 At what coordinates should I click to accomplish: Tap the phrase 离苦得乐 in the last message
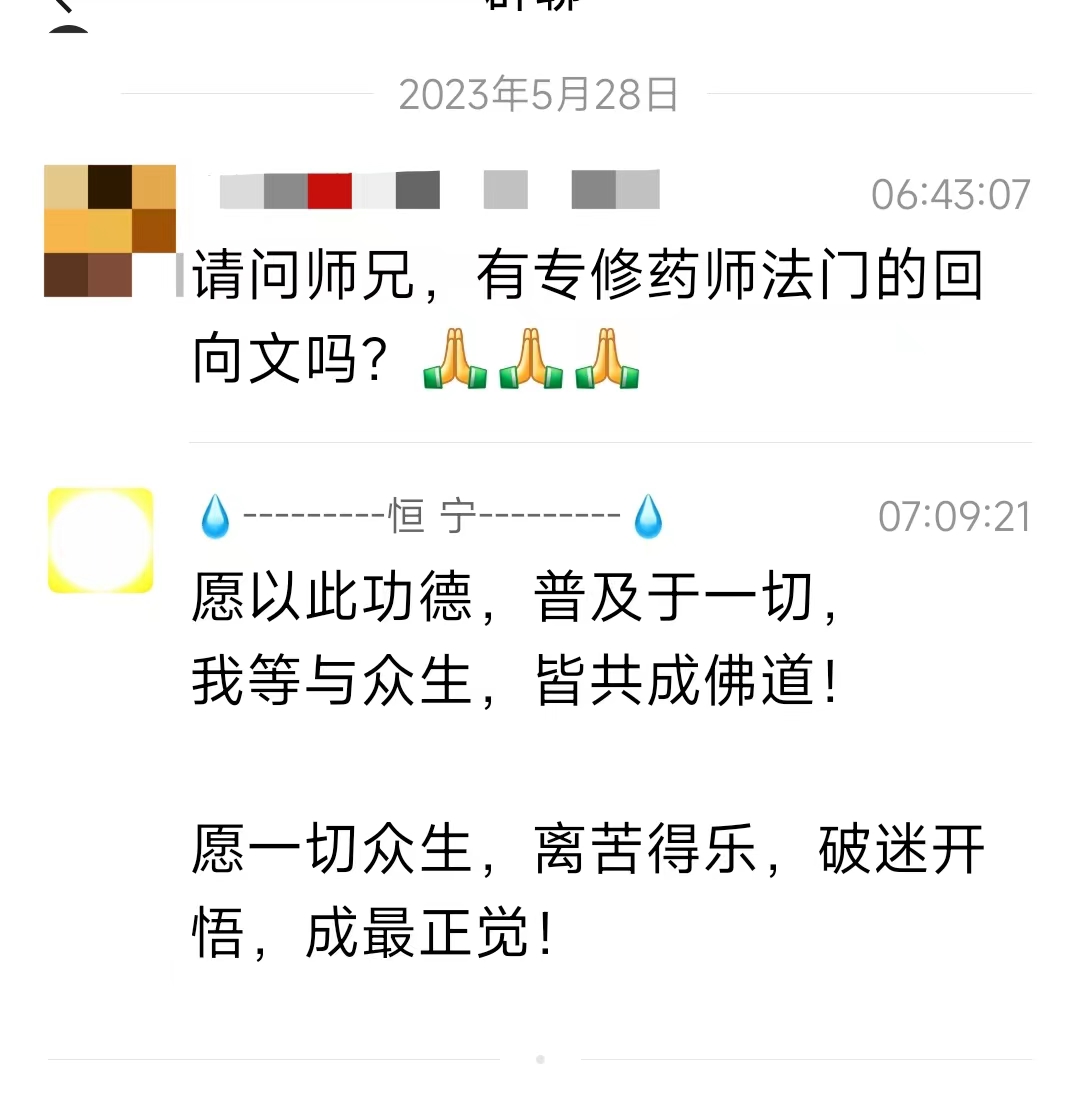point(640,846)
